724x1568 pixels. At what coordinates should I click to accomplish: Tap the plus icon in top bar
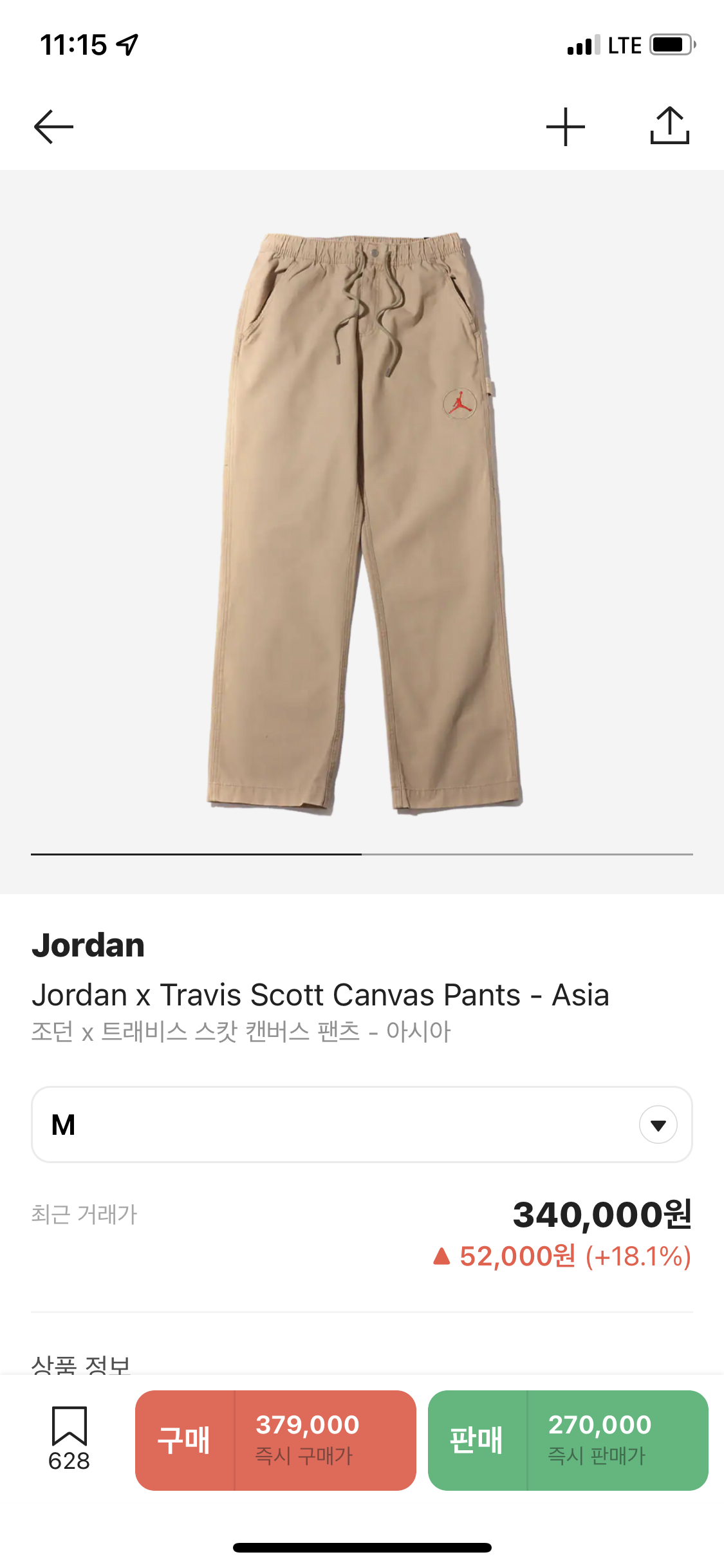[565, 126]
